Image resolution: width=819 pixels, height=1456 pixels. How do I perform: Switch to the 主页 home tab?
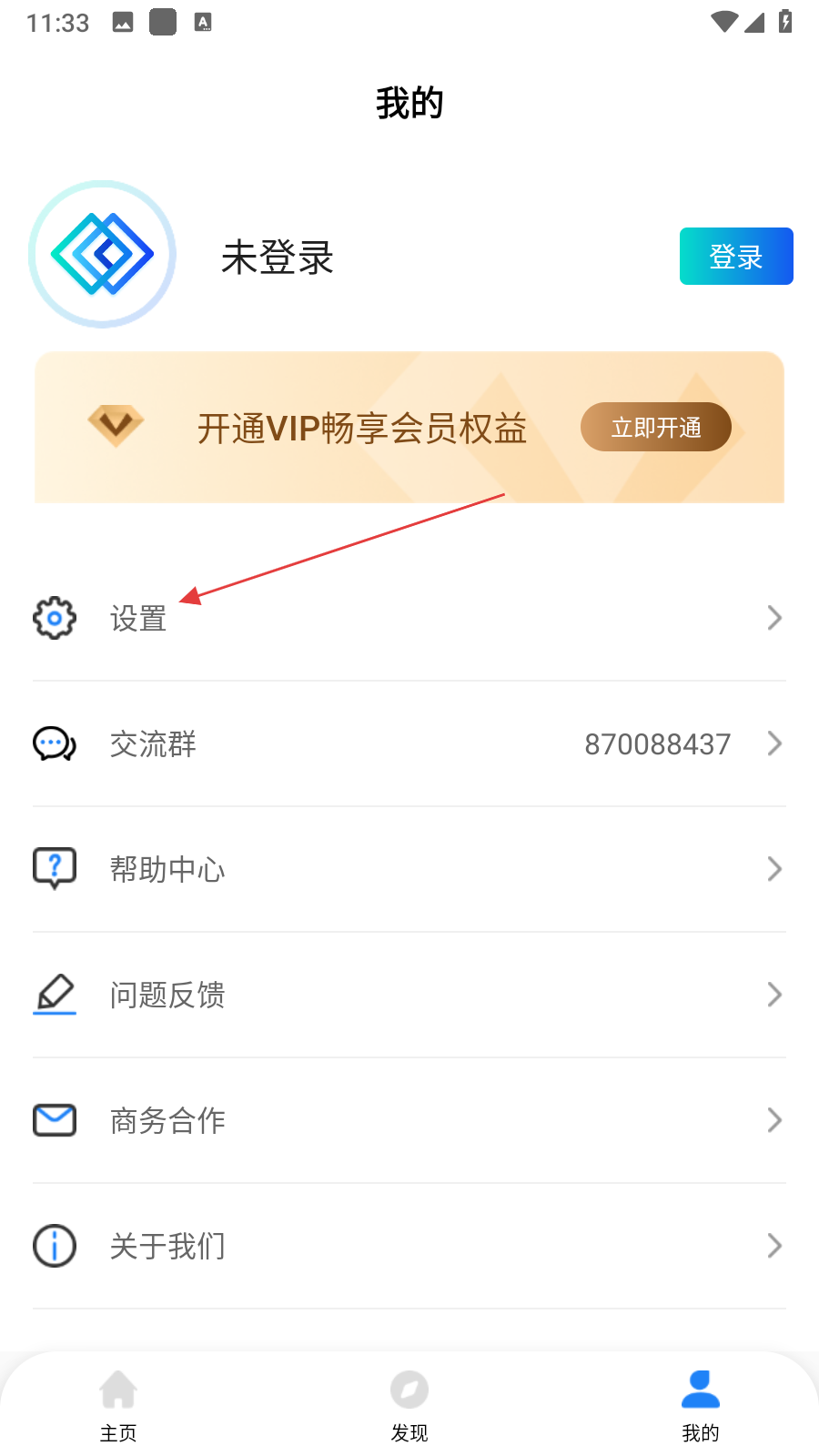tap(118, 1406)
